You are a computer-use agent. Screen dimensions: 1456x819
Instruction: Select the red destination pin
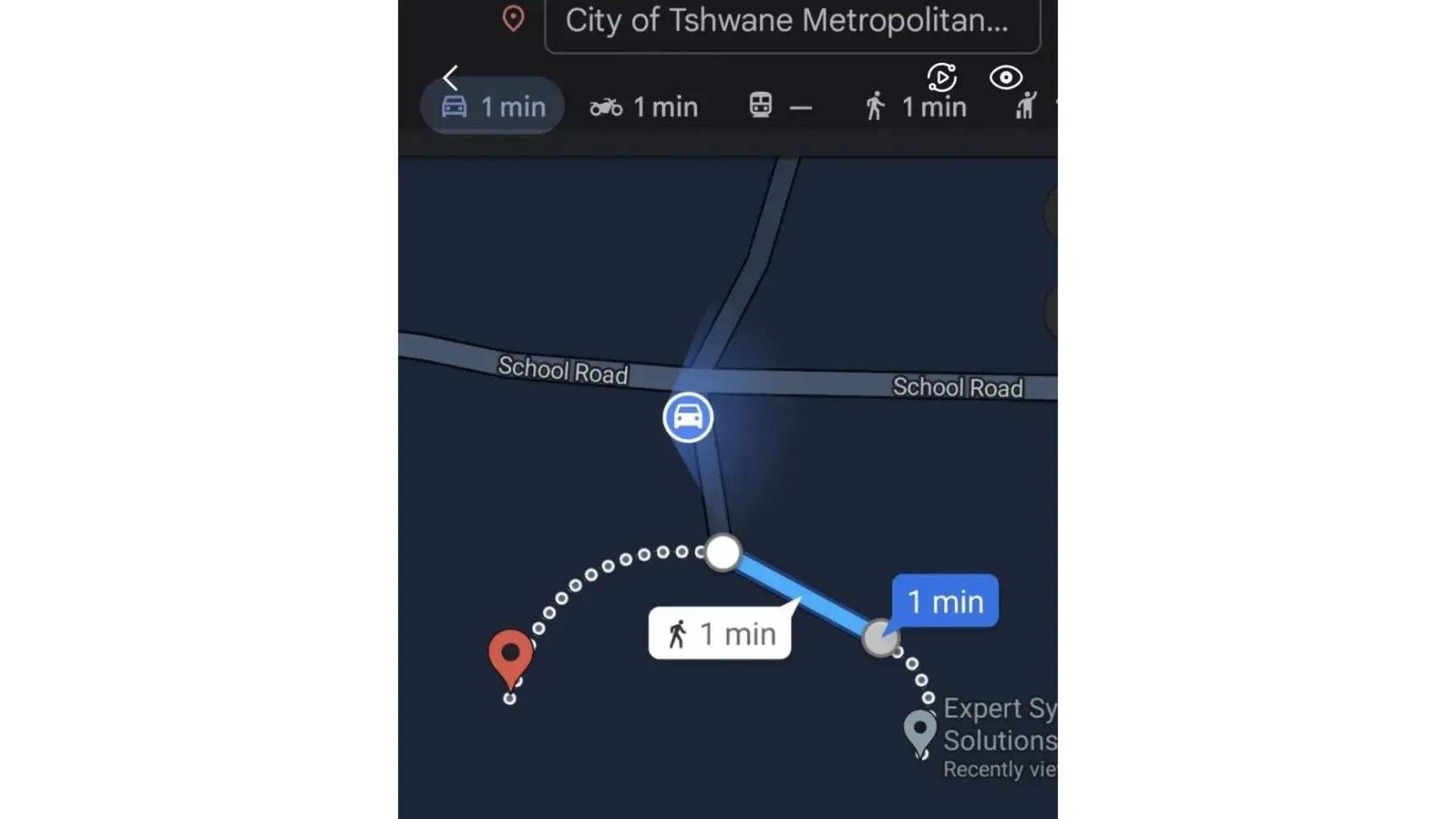click(510, 655)
